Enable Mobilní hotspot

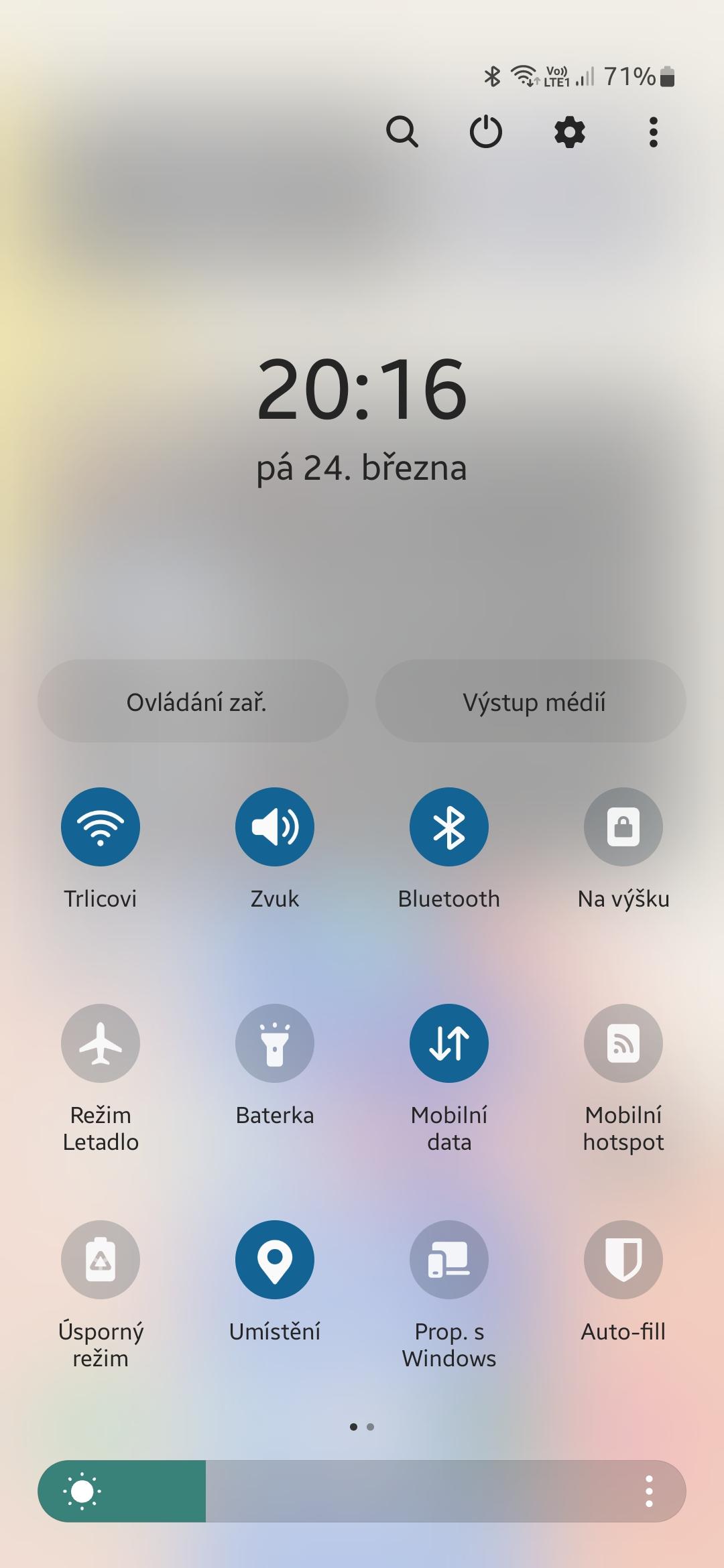coord(623,1043)
